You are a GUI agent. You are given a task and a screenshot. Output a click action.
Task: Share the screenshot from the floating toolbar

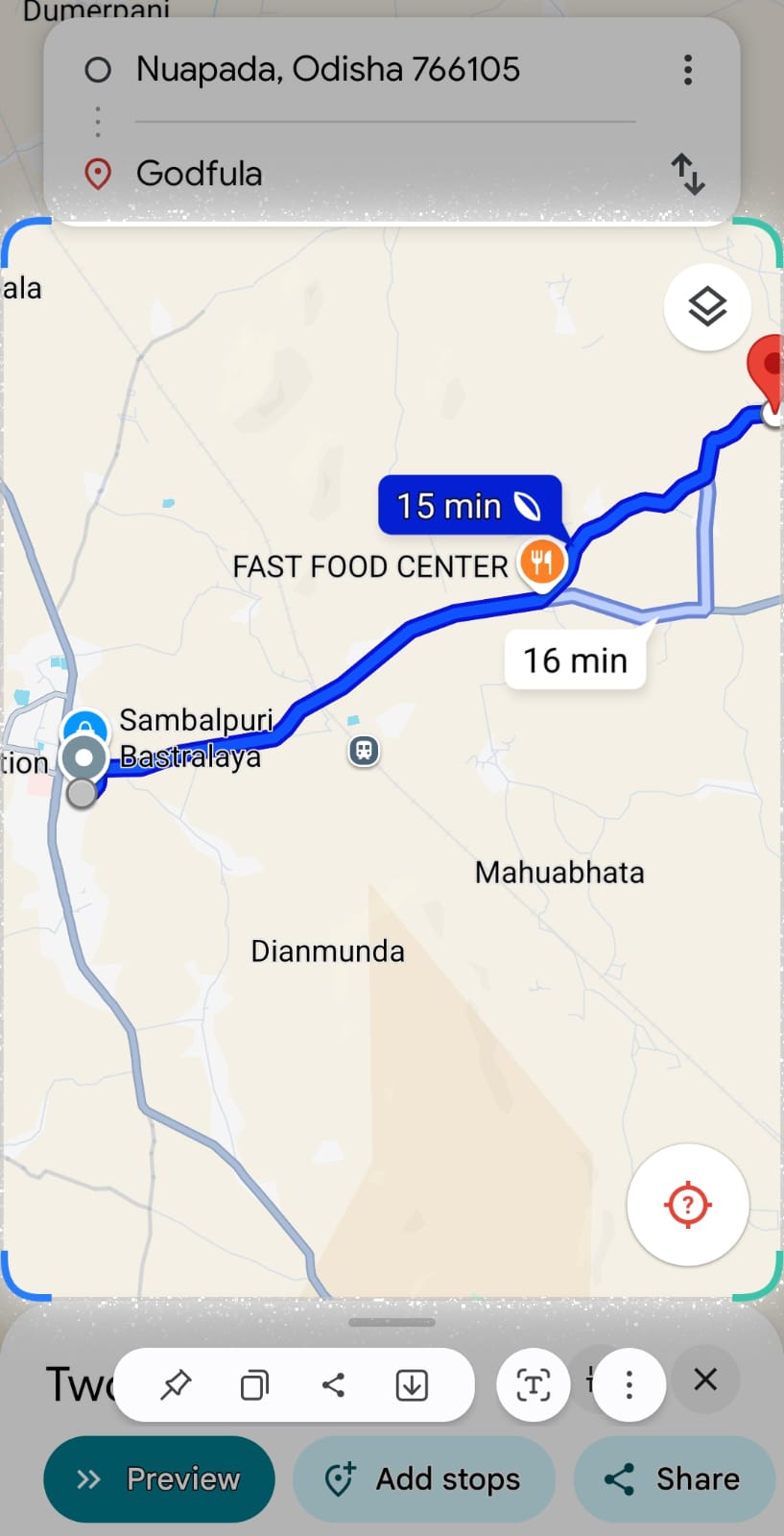point(333,1384)
